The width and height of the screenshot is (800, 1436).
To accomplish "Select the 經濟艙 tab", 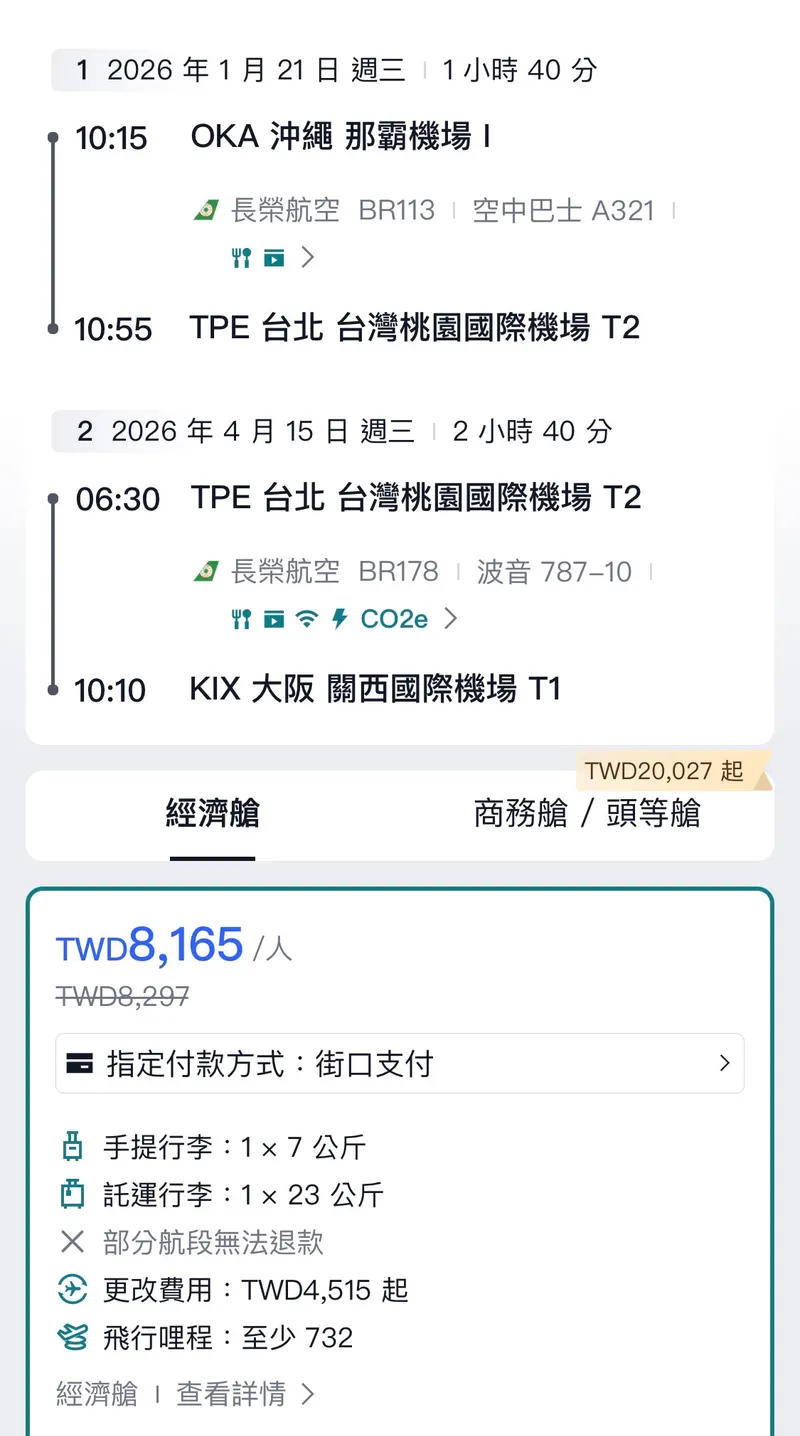I will [212, 814].
